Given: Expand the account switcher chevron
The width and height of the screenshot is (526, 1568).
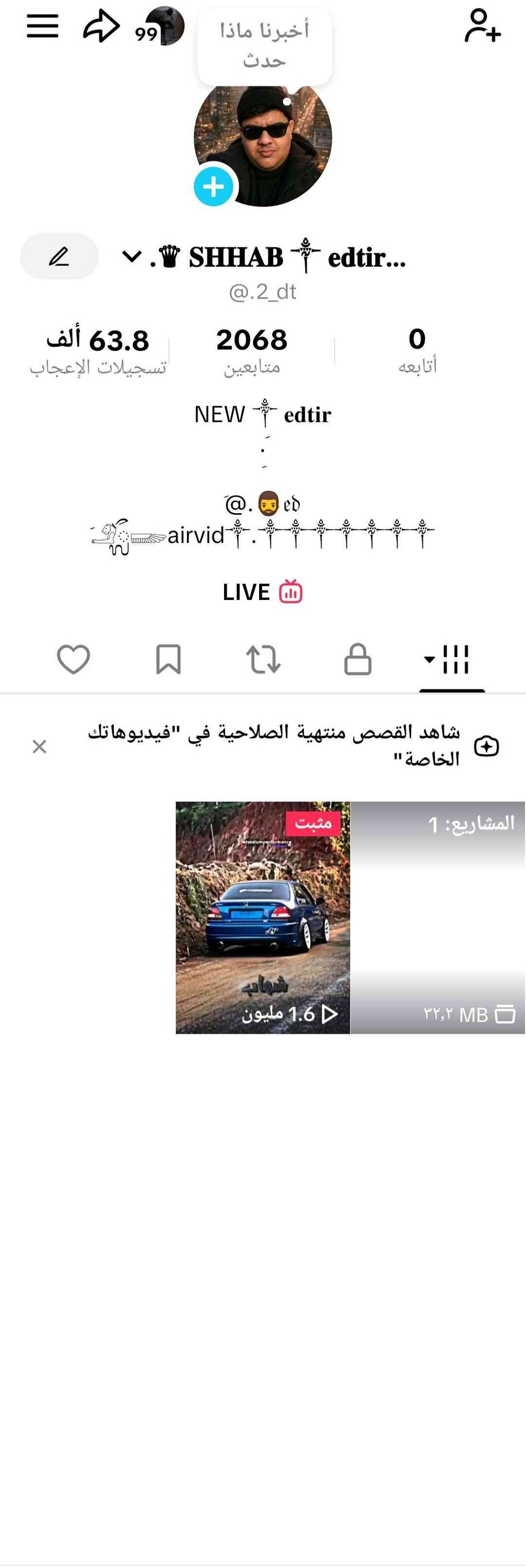Looking at the screenshot, I should (x=131, y=257).
